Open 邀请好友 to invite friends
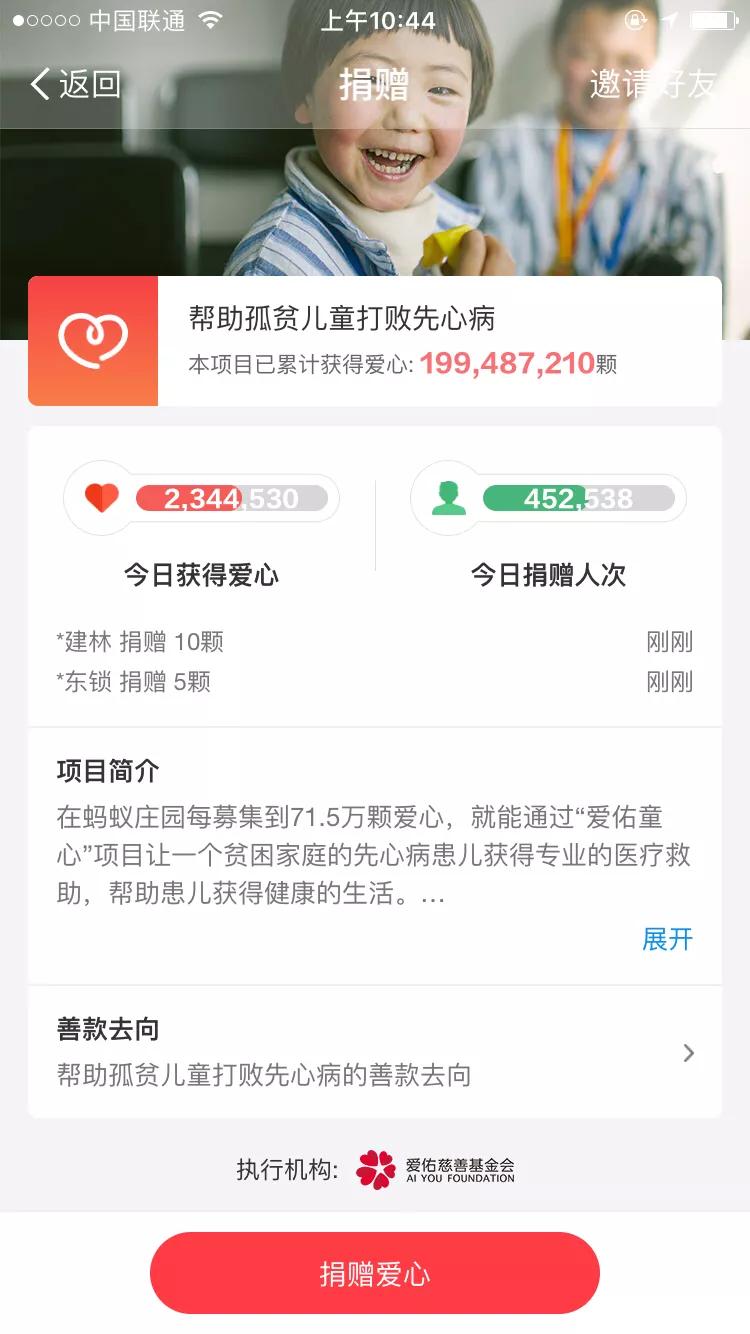 652,84
